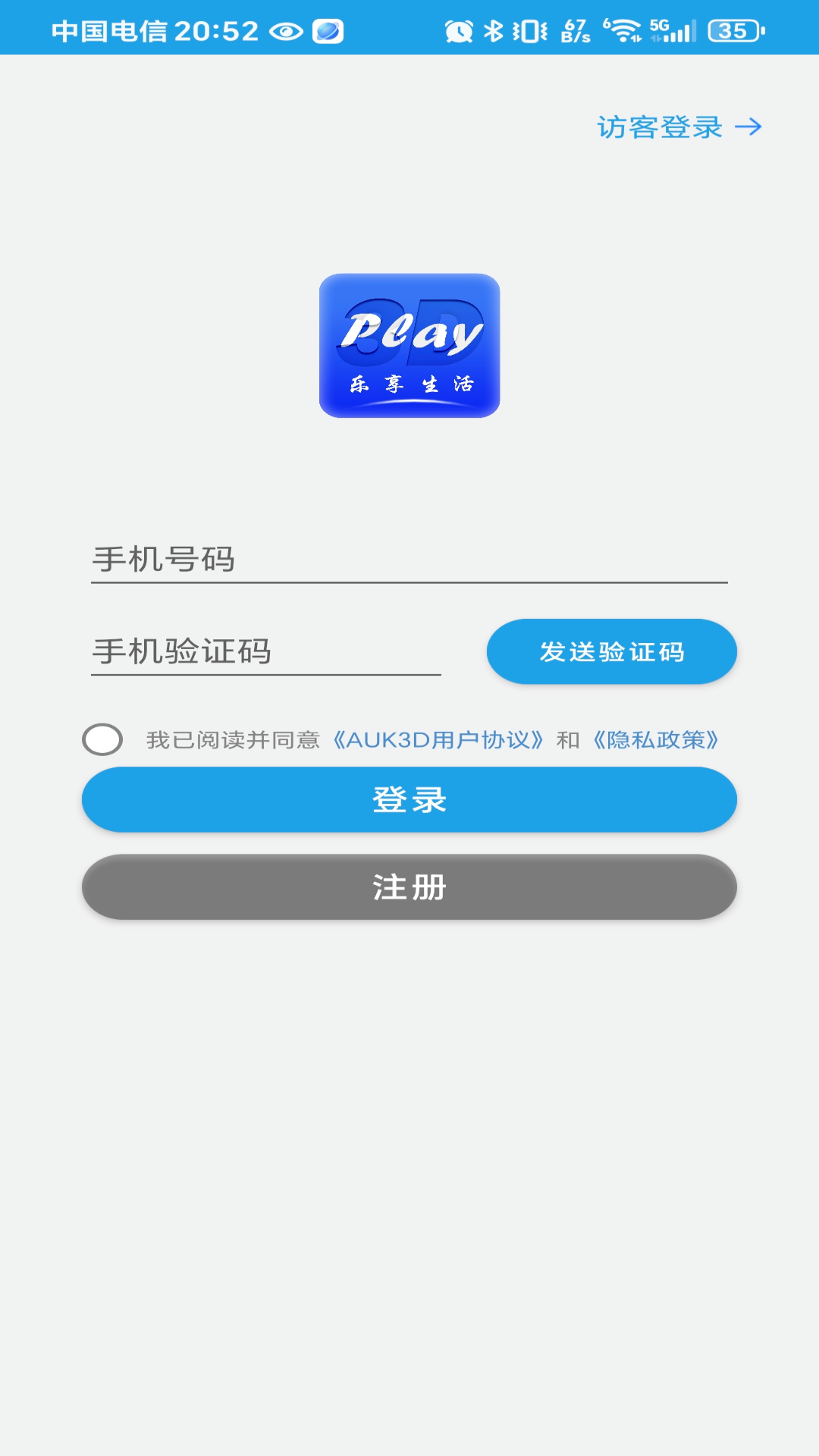This screenshot has height=1456, width=819.
Task: Check the agreement consent checkbox
Action: pyautogui.click(x=105, y=739)
